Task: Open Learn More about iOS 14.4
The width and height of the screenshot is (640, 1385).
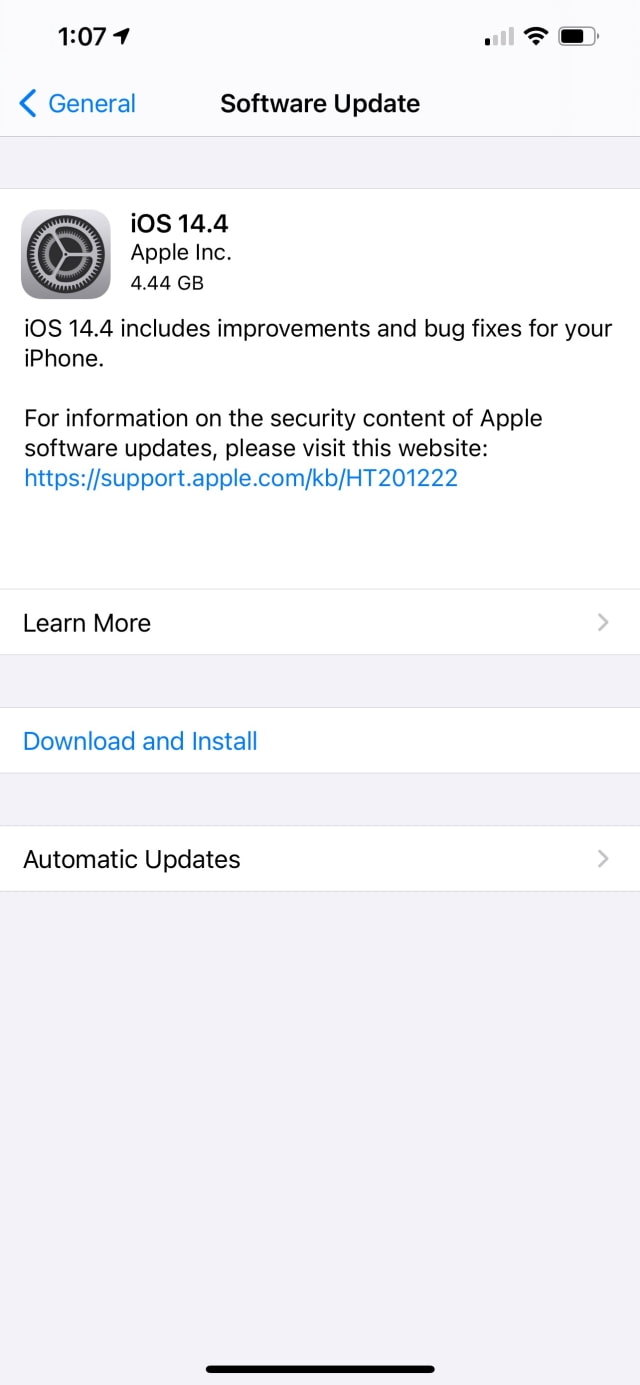Action: 319,623
